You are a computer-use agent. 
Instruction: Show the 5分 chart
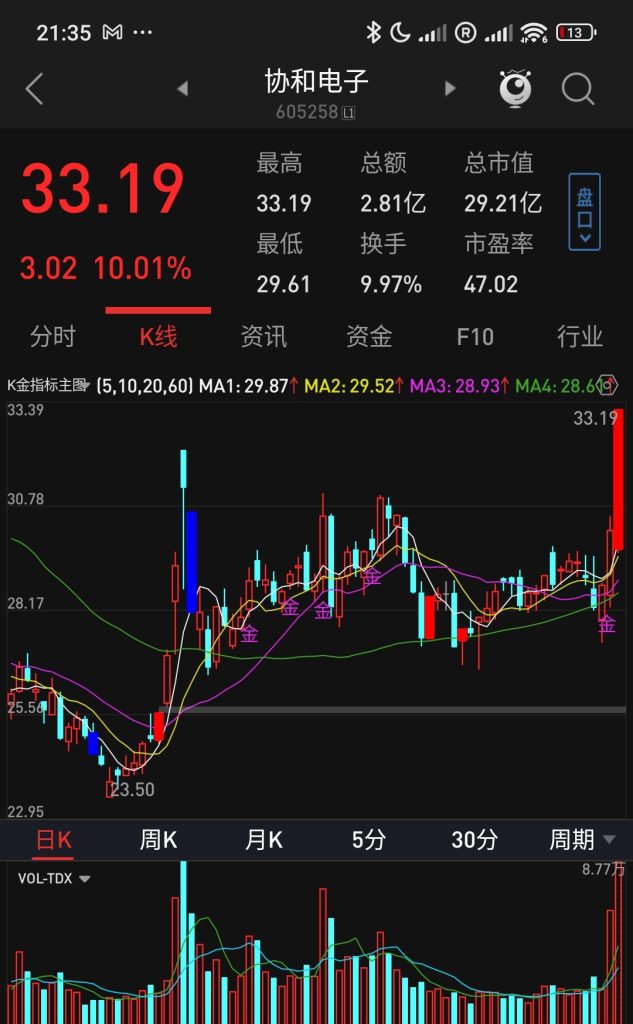pos(369,840)
